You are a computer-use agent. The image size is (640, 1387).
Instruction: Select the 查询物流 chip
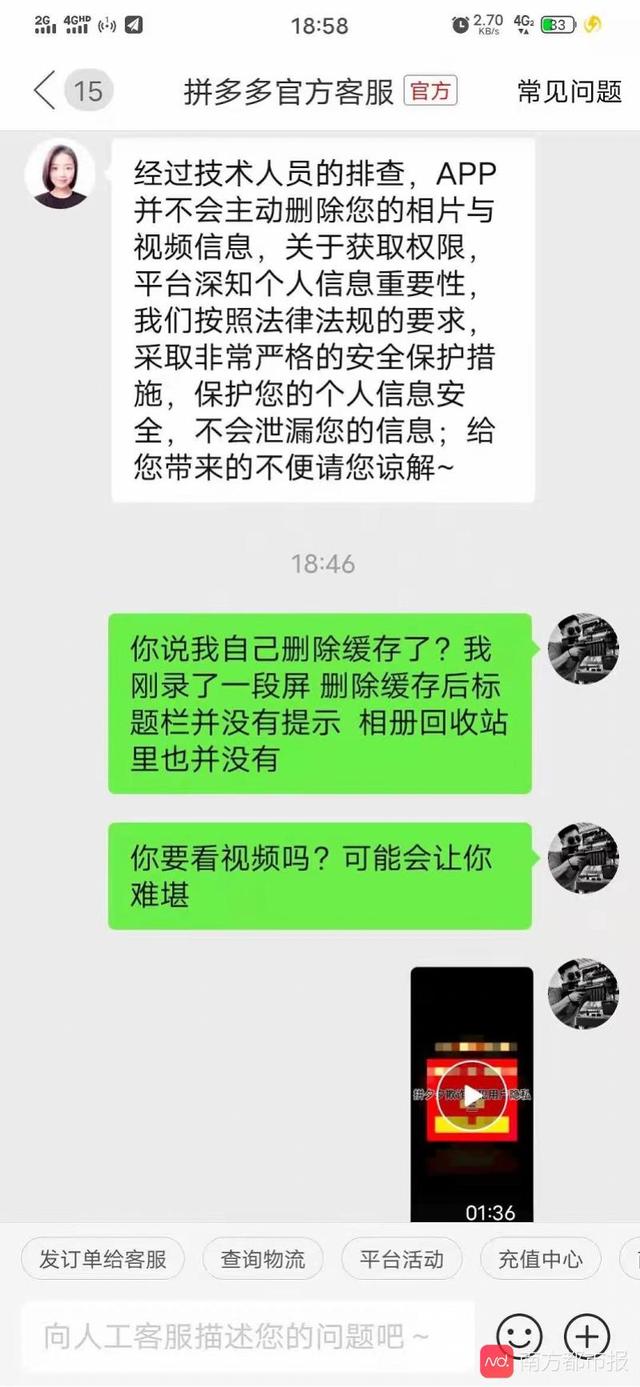pyautogui.click(x=263, y=1259)
